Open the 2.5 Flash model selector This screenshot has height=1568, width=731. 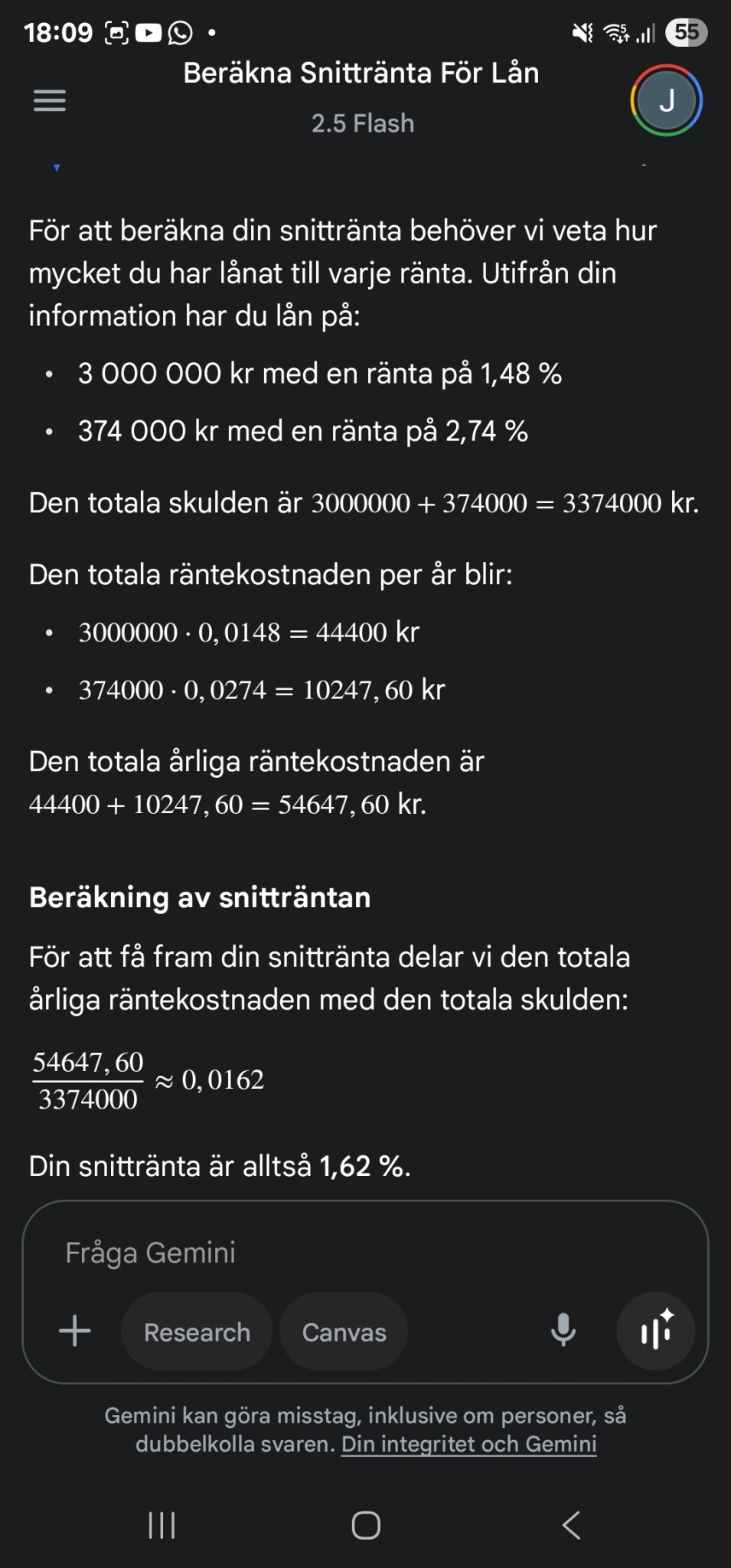point(362,123)
